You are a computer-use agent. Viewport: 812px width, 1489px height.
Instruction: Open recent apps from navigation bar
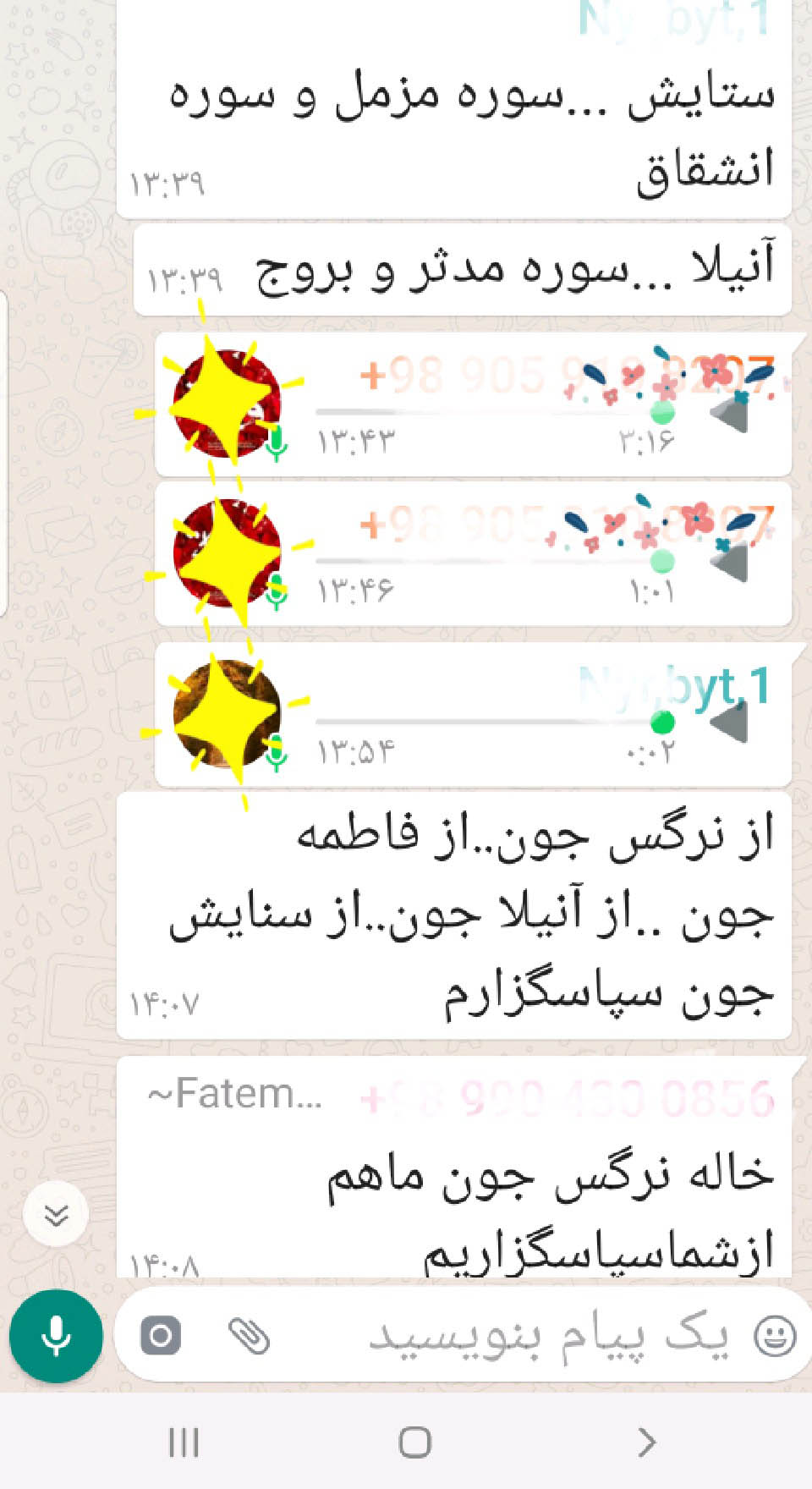tap(184, 1442)
